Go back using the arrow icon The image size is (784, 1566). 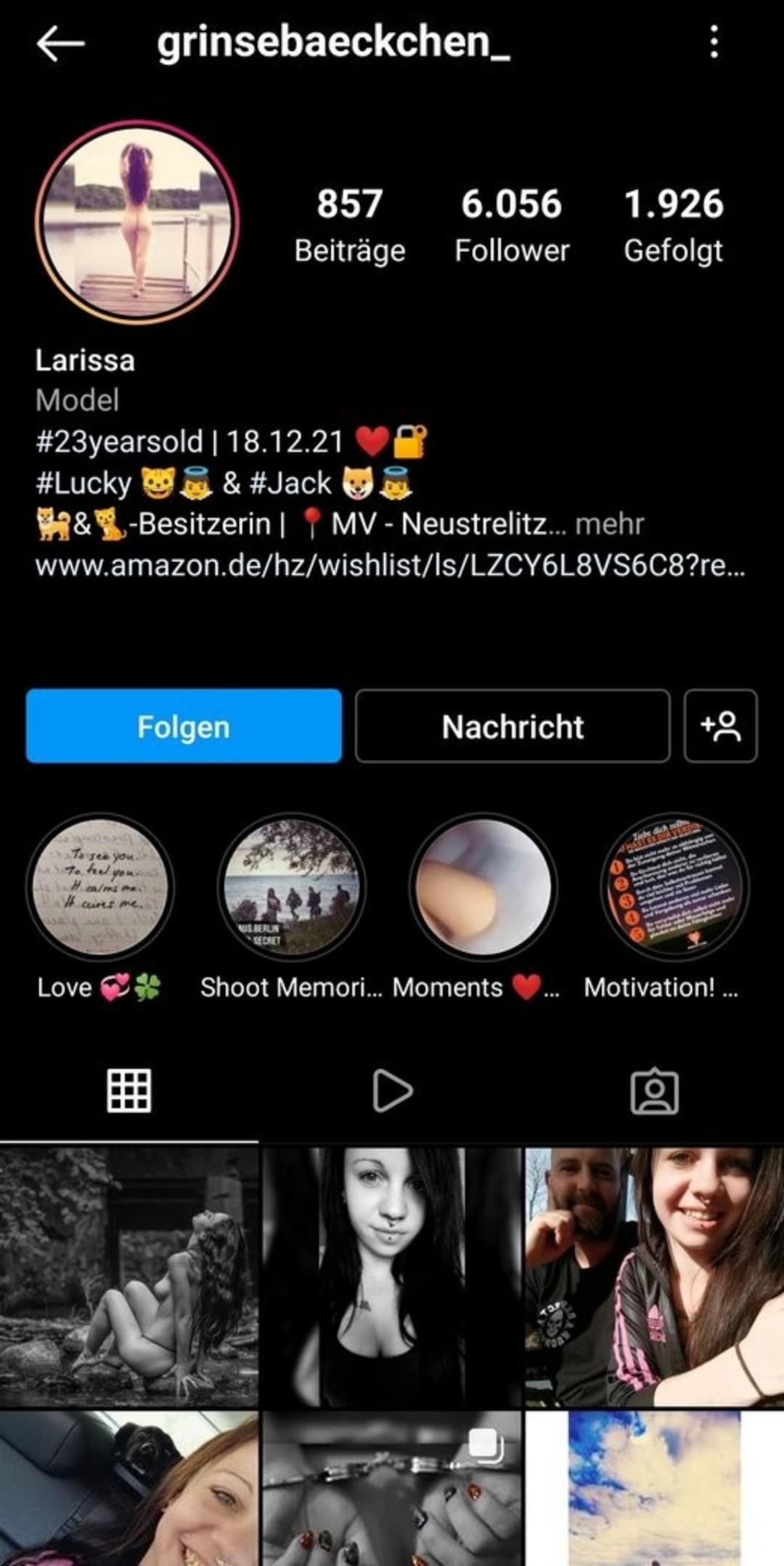click(x=61, y=44)
